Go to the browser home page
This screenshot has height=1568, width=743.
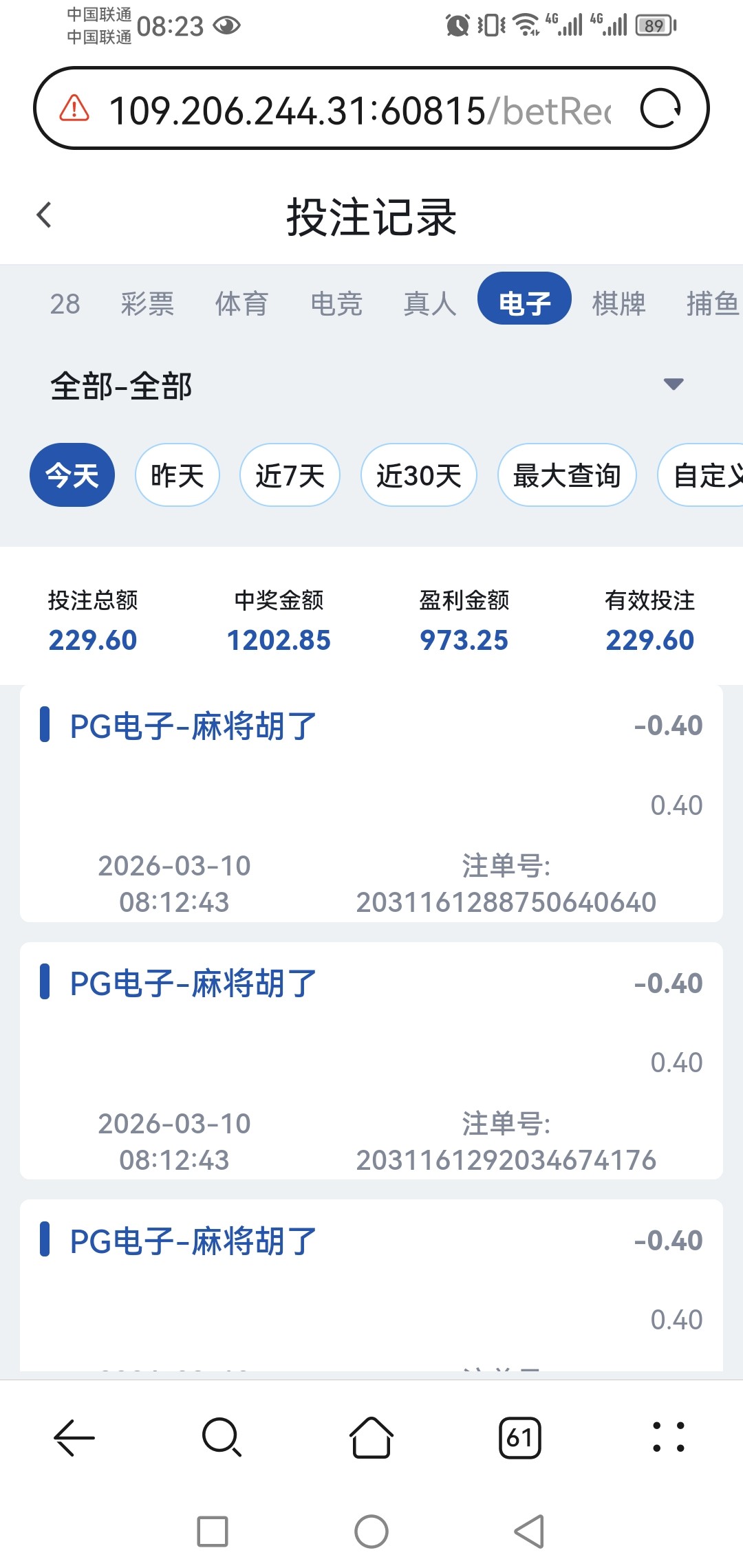[x=371, y=1437]
